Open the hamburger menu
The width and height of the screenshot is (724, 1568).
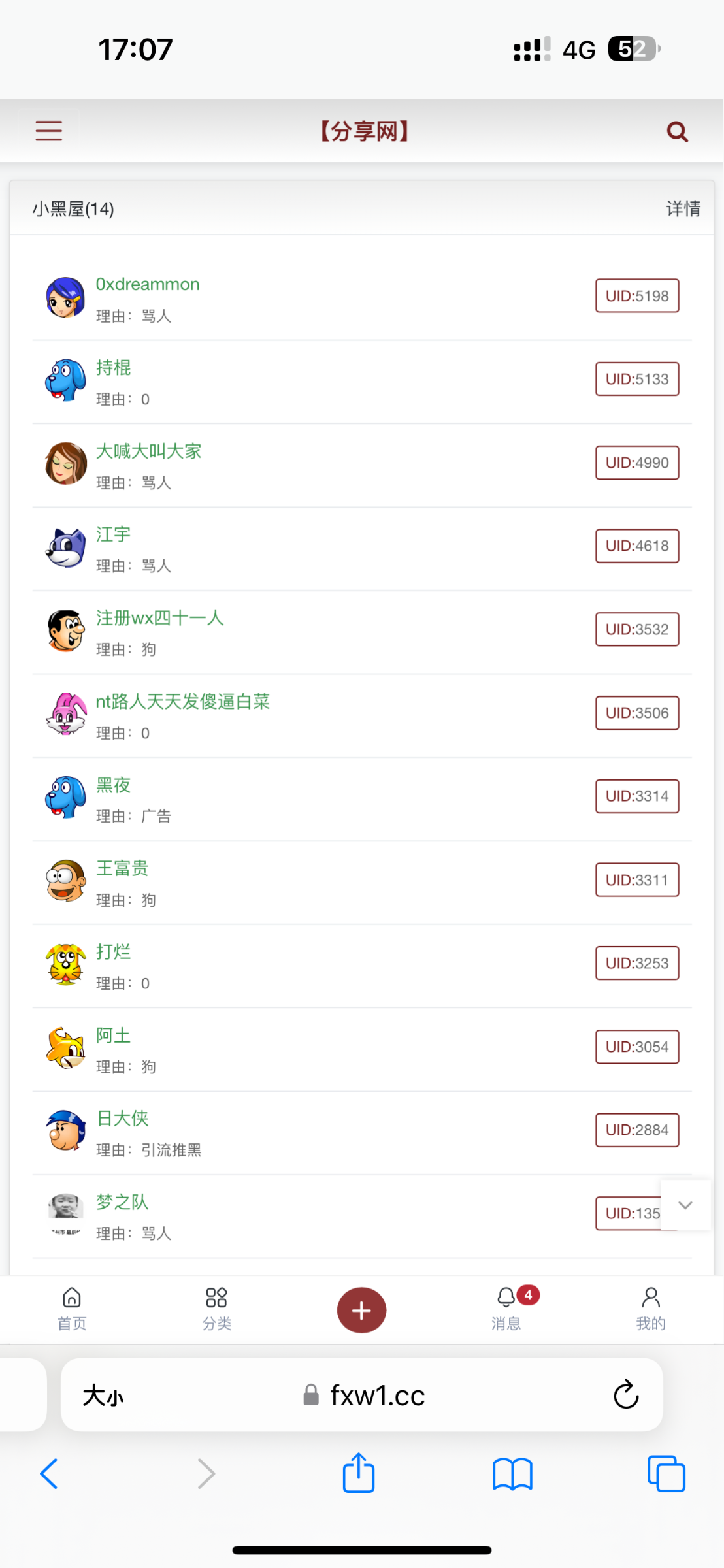coord(49,131)
